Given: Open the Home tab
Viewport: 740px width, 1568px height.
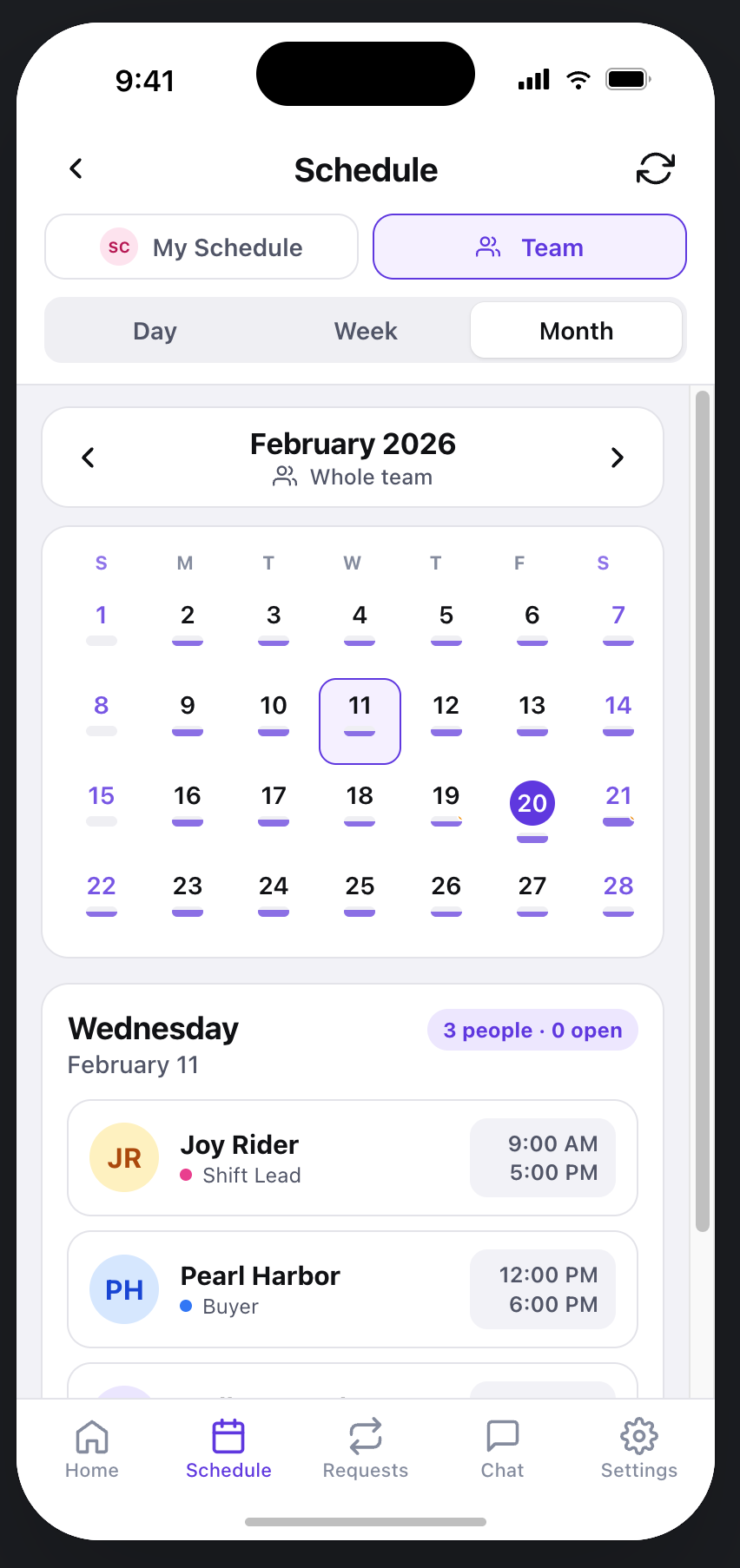Looking at the screenshot, I should pyautogui.click(x=92, y=1449).
